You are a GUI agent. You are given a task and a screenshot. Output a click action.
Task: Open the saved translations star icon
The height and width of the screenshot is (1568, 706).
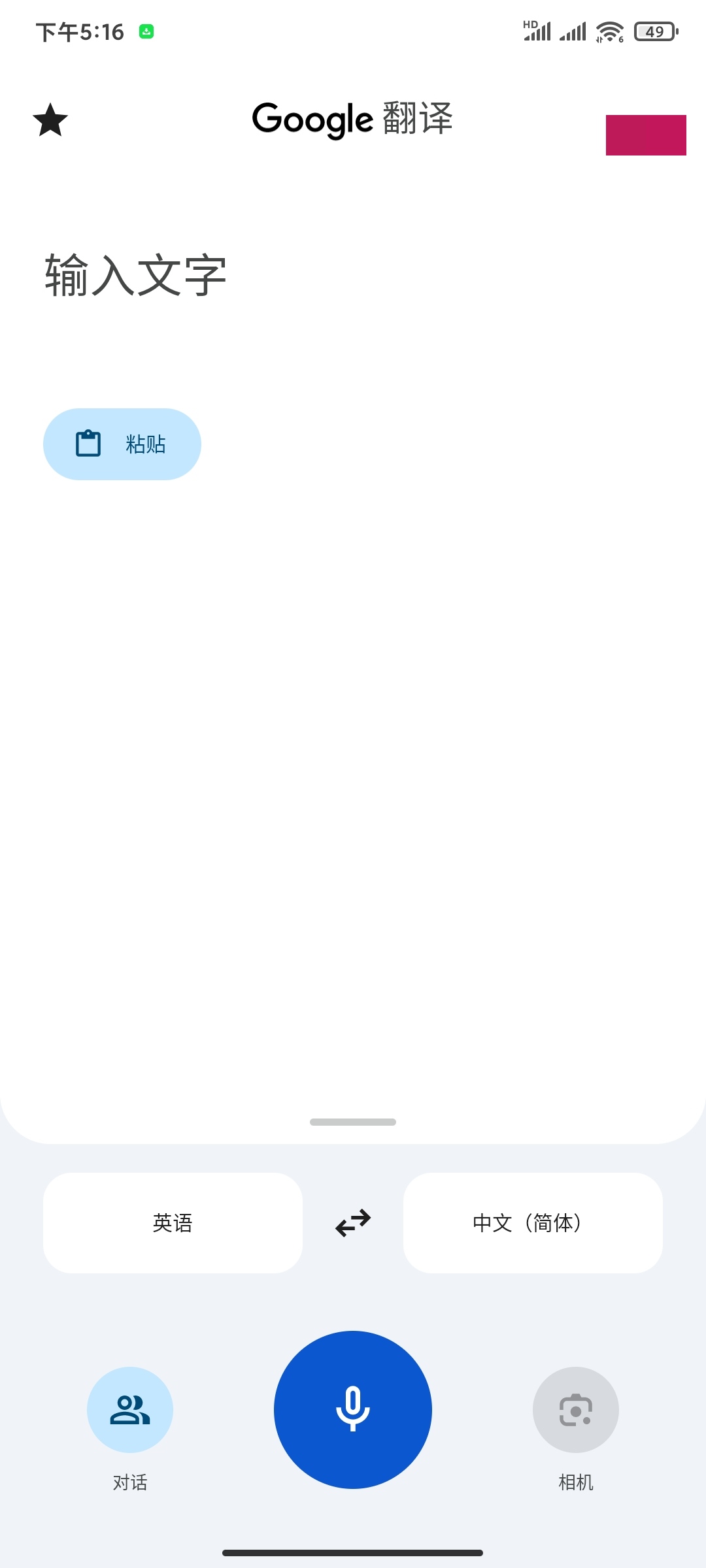coord(50,120)
